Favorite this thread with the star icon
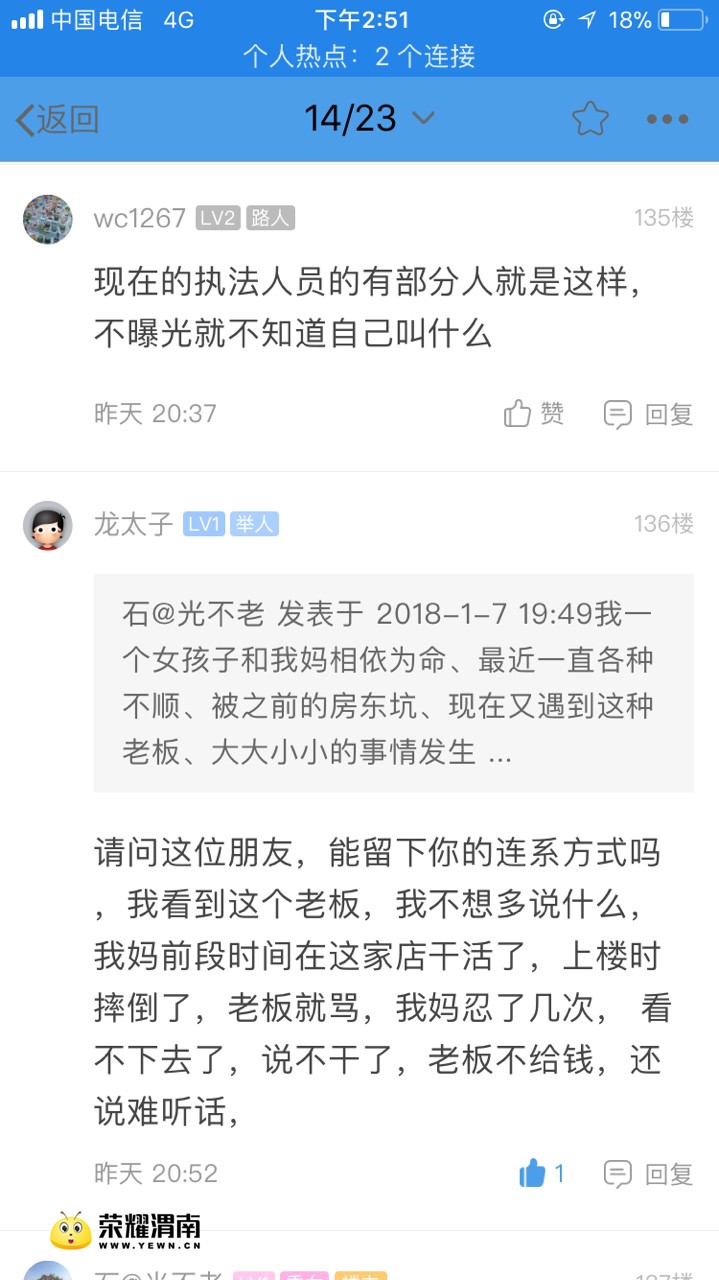 [x=590, y=119]
